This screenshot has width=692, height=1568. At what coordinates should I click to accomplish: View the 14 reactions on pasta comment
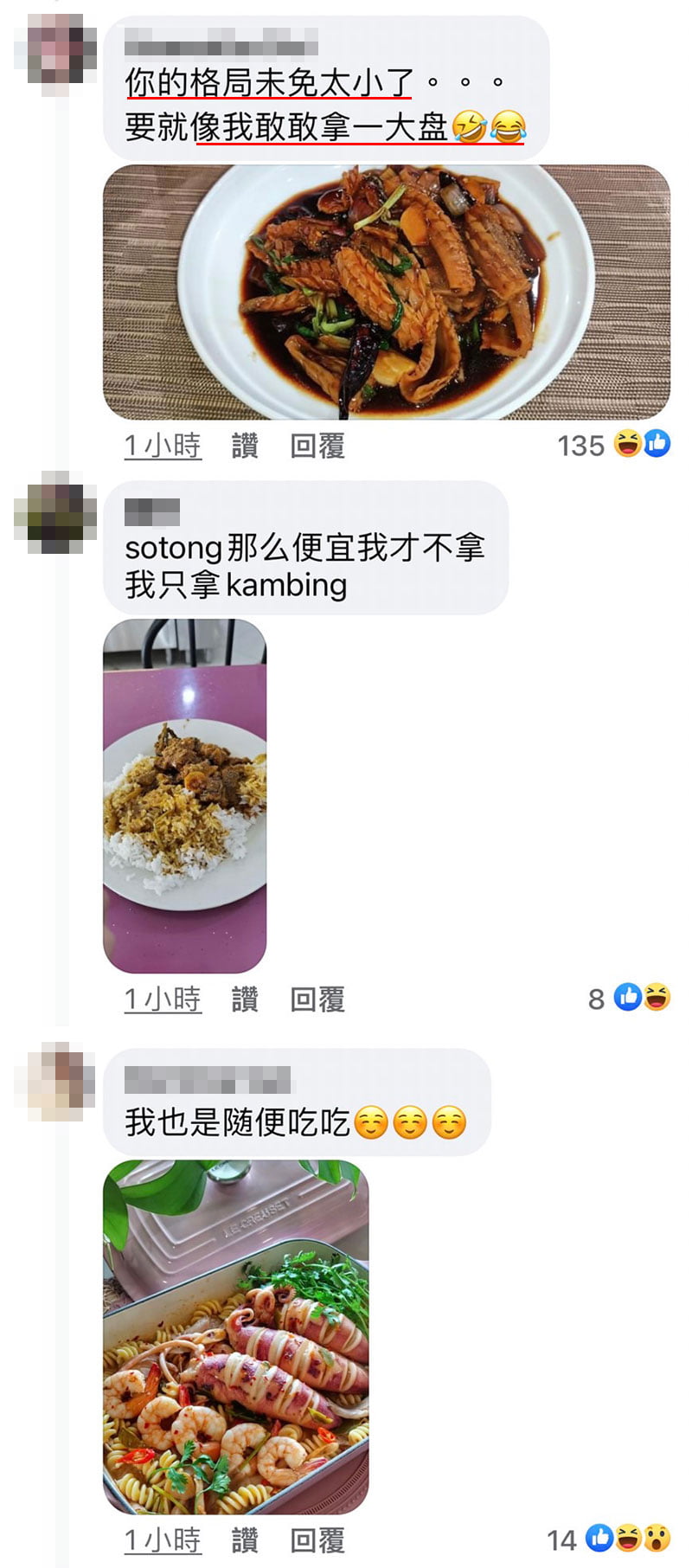pyautogui.click(x=609, y=1539)
